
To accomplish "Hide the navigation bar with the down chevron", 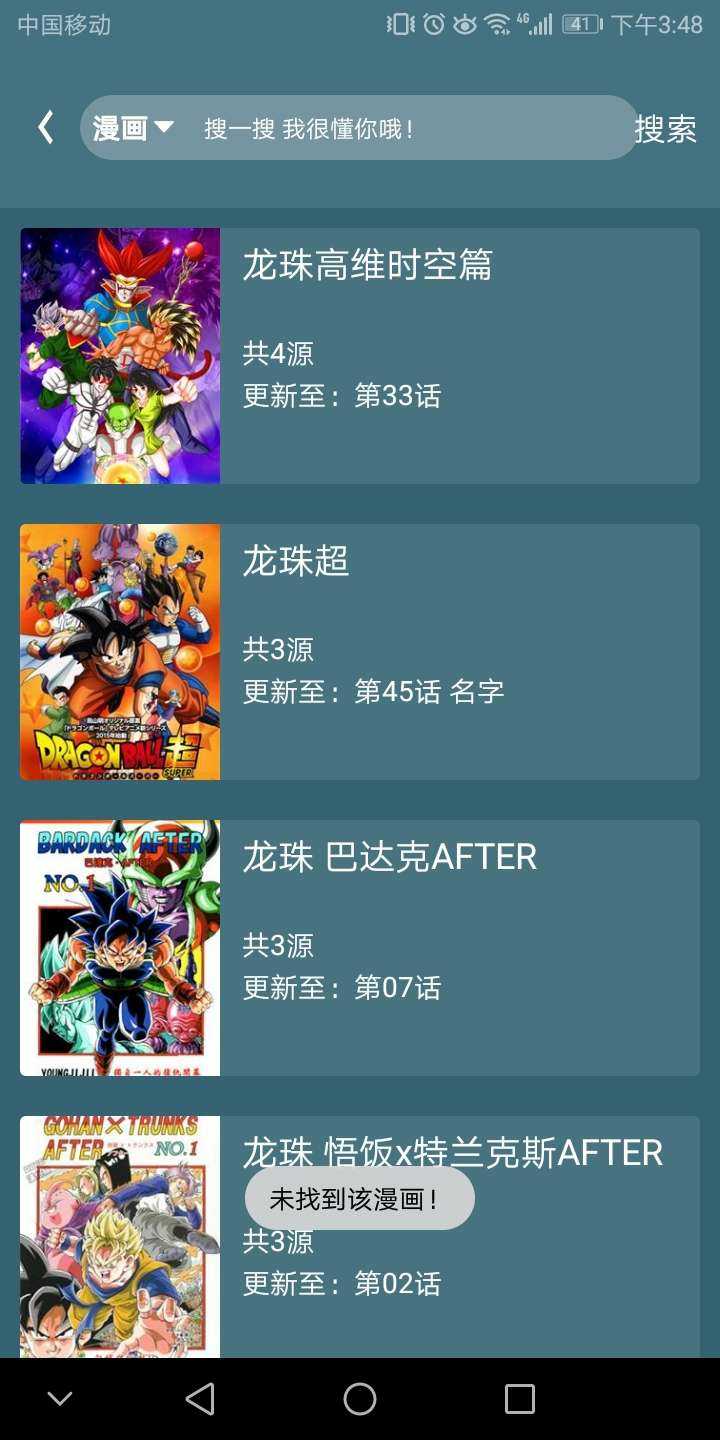I will [60, 1399].
